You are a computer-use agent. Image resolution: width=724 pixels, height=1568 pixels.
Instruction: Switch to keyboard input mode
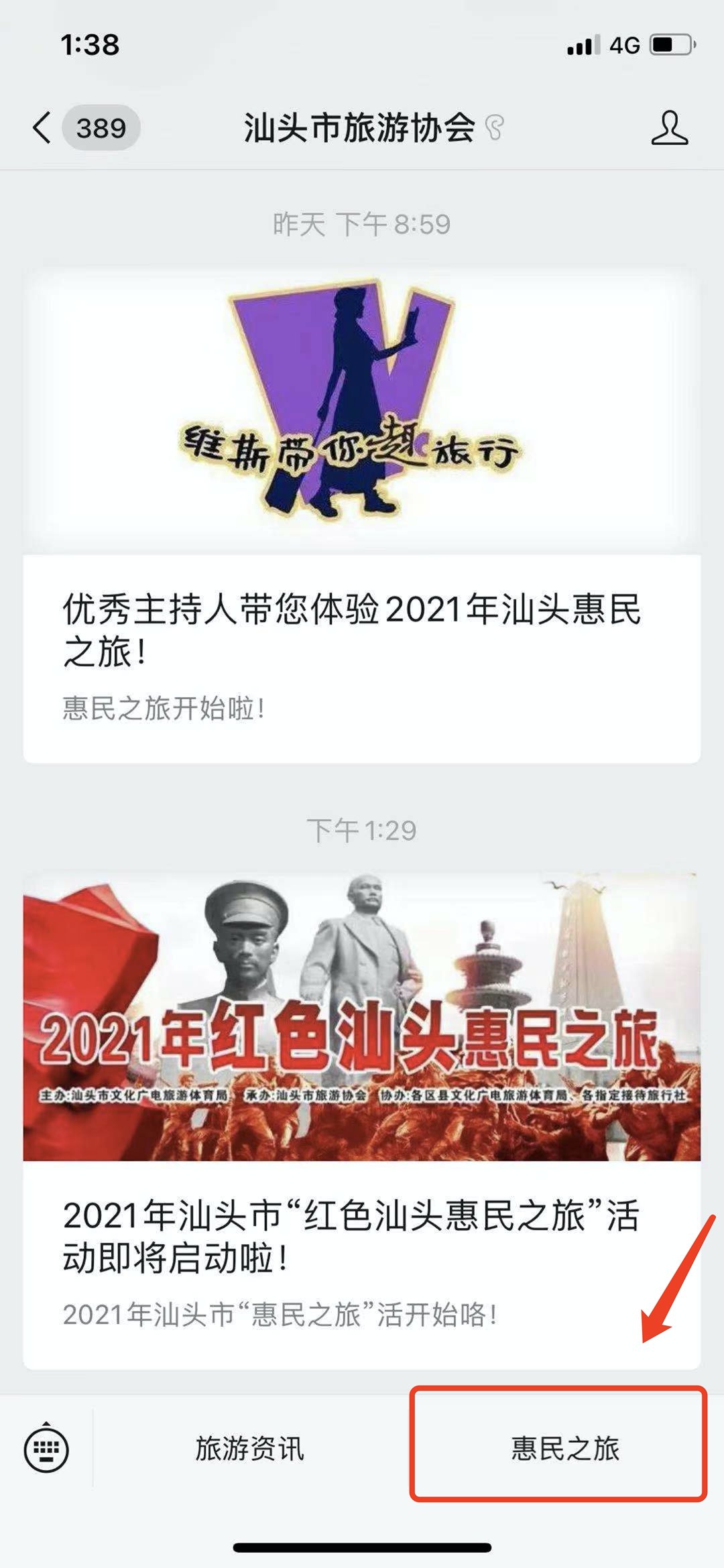click(x=46, y=1449)
